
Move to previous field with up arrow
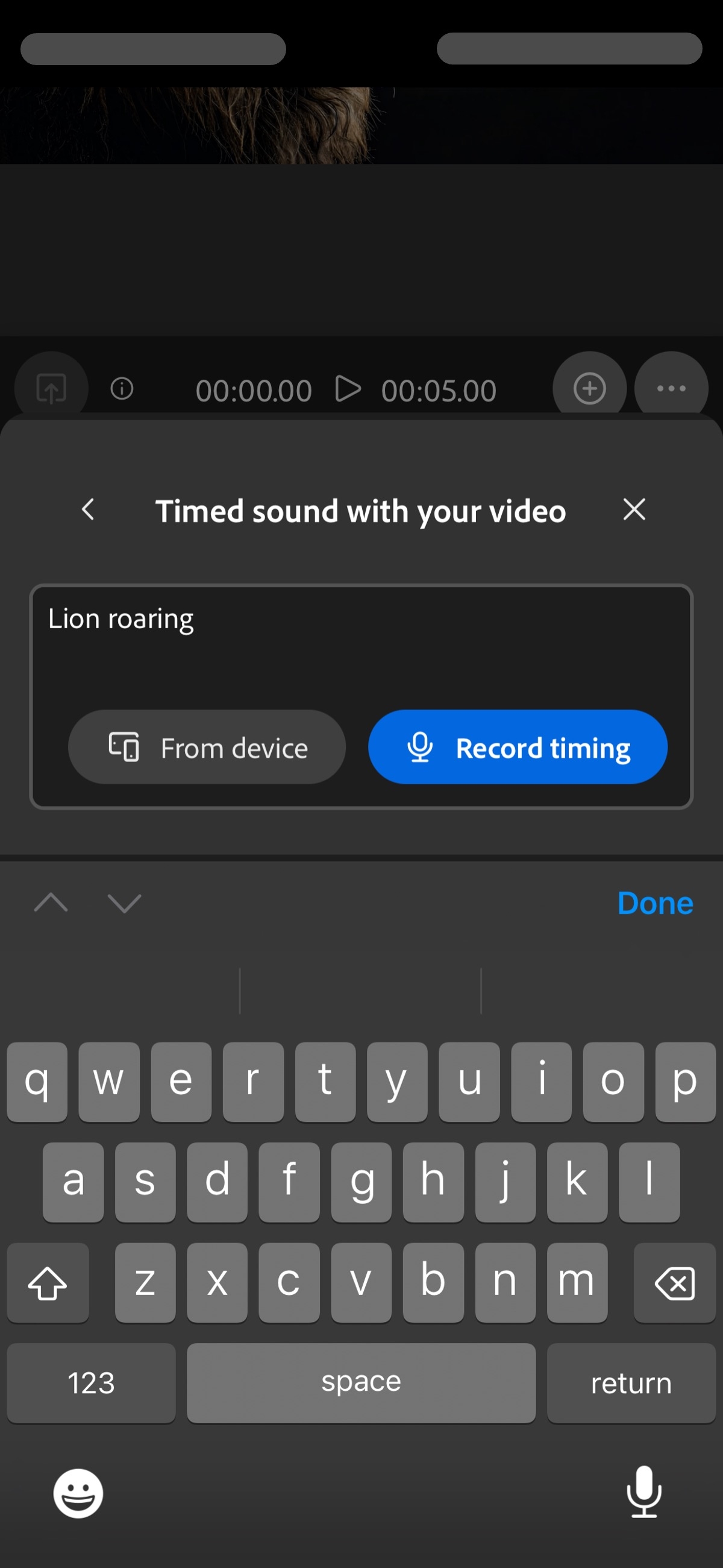click(51, 902)
